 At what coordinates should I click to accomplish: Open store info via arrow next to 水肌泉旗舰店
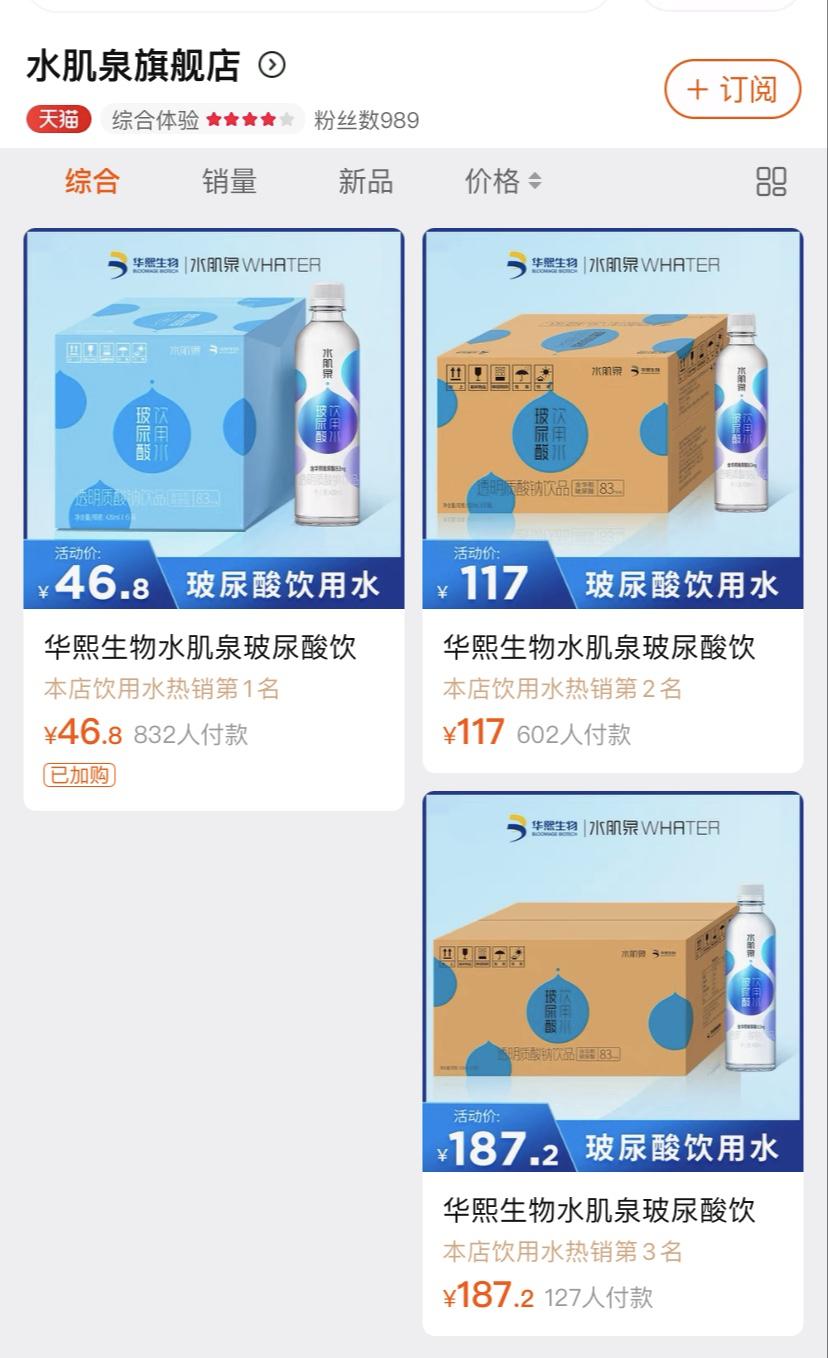pyautogui.click(x=270, y=66)
